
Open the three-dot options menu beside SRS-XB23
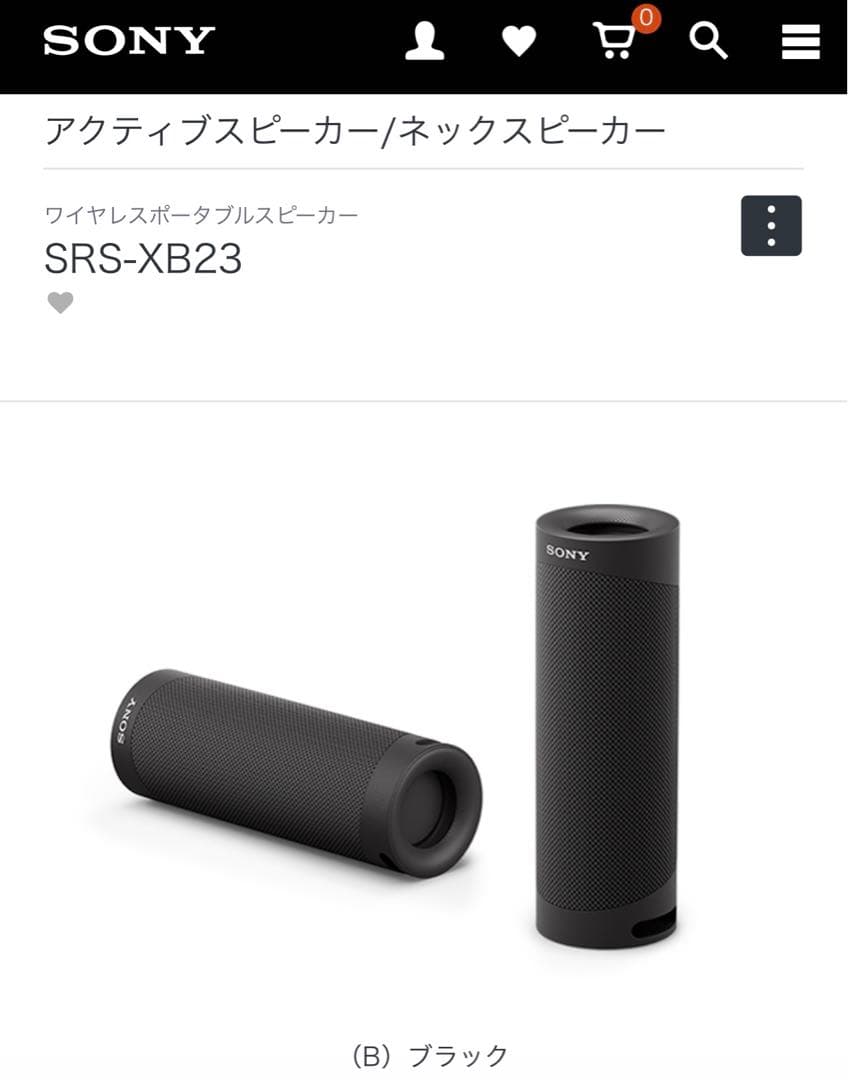[x=773, y=224]
